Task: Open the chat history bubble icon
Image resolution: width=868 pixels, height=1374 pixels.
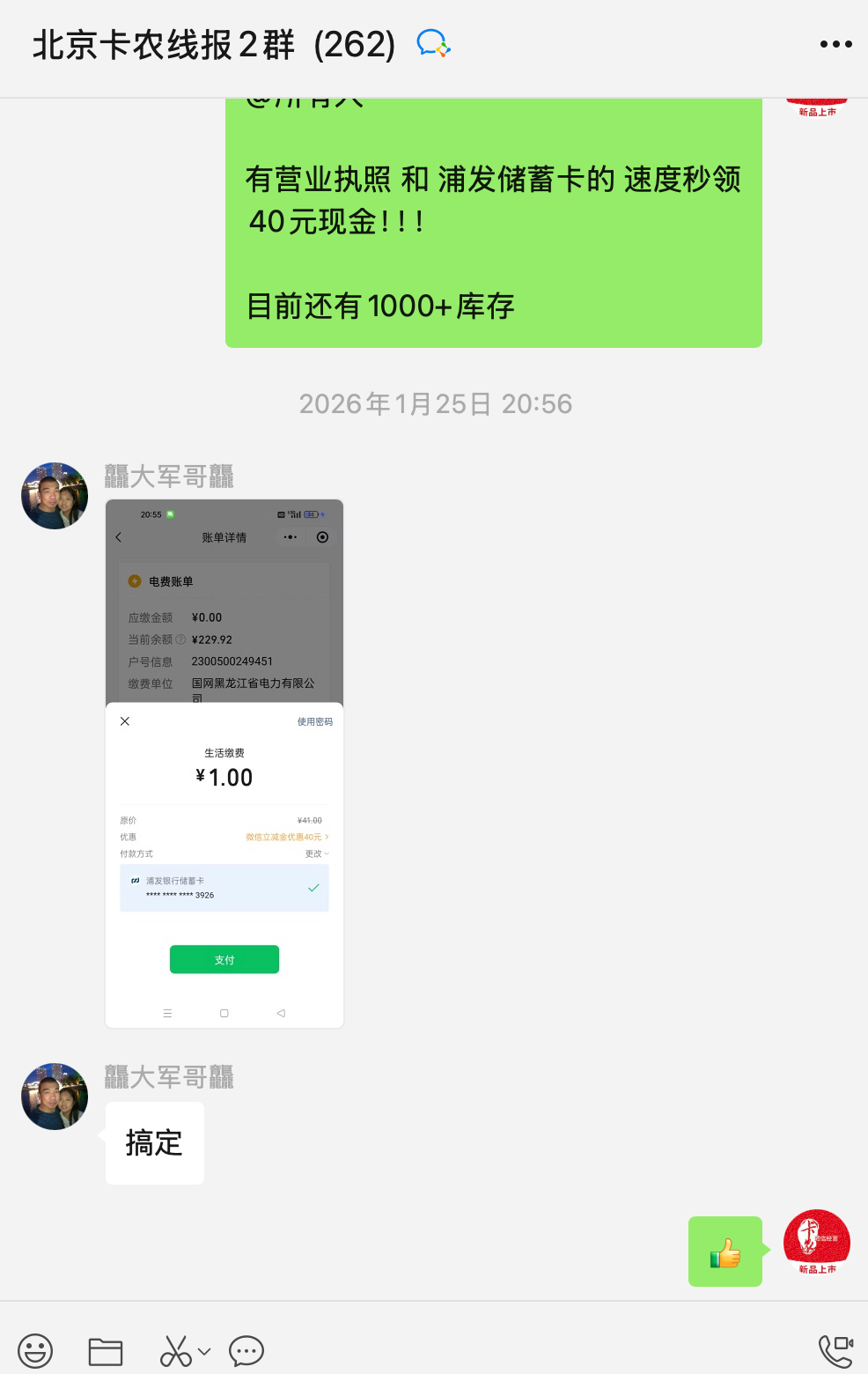Action: pyautogui.click(x=246, y=1350)
